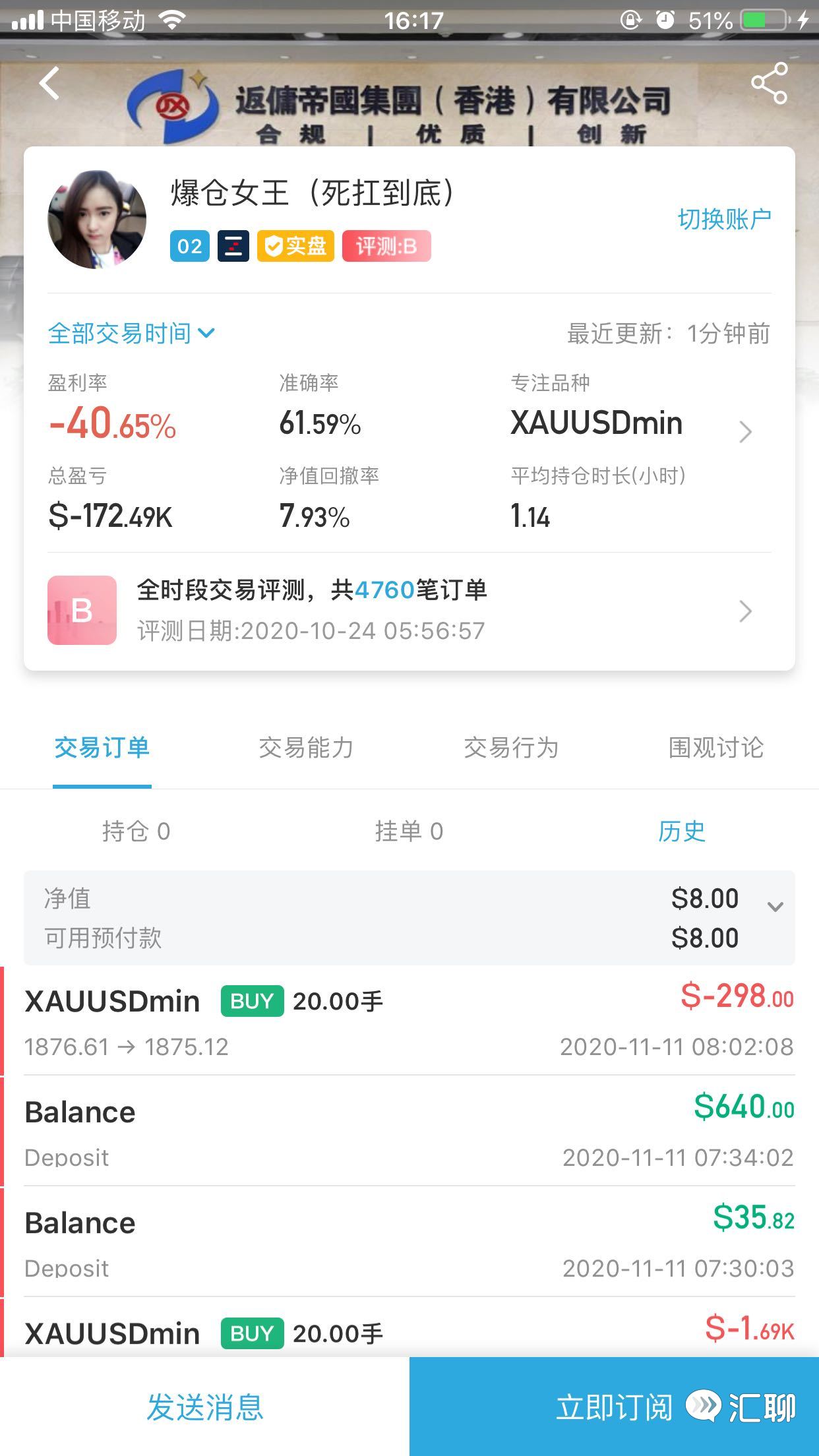Share this trader profile

(769, 84)
